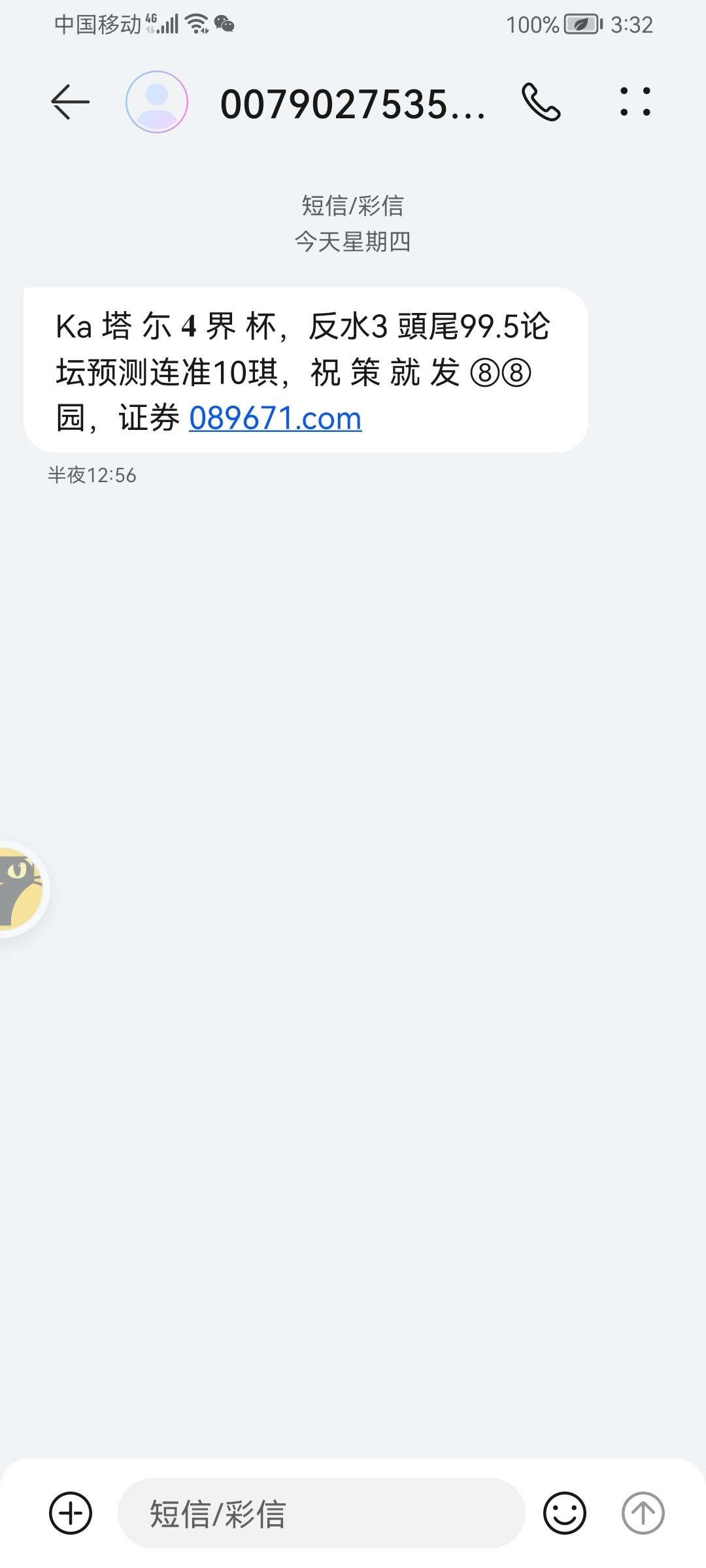Call the number 0079027535…
This screenshot has width=706, height=1568.
point(541,103)
